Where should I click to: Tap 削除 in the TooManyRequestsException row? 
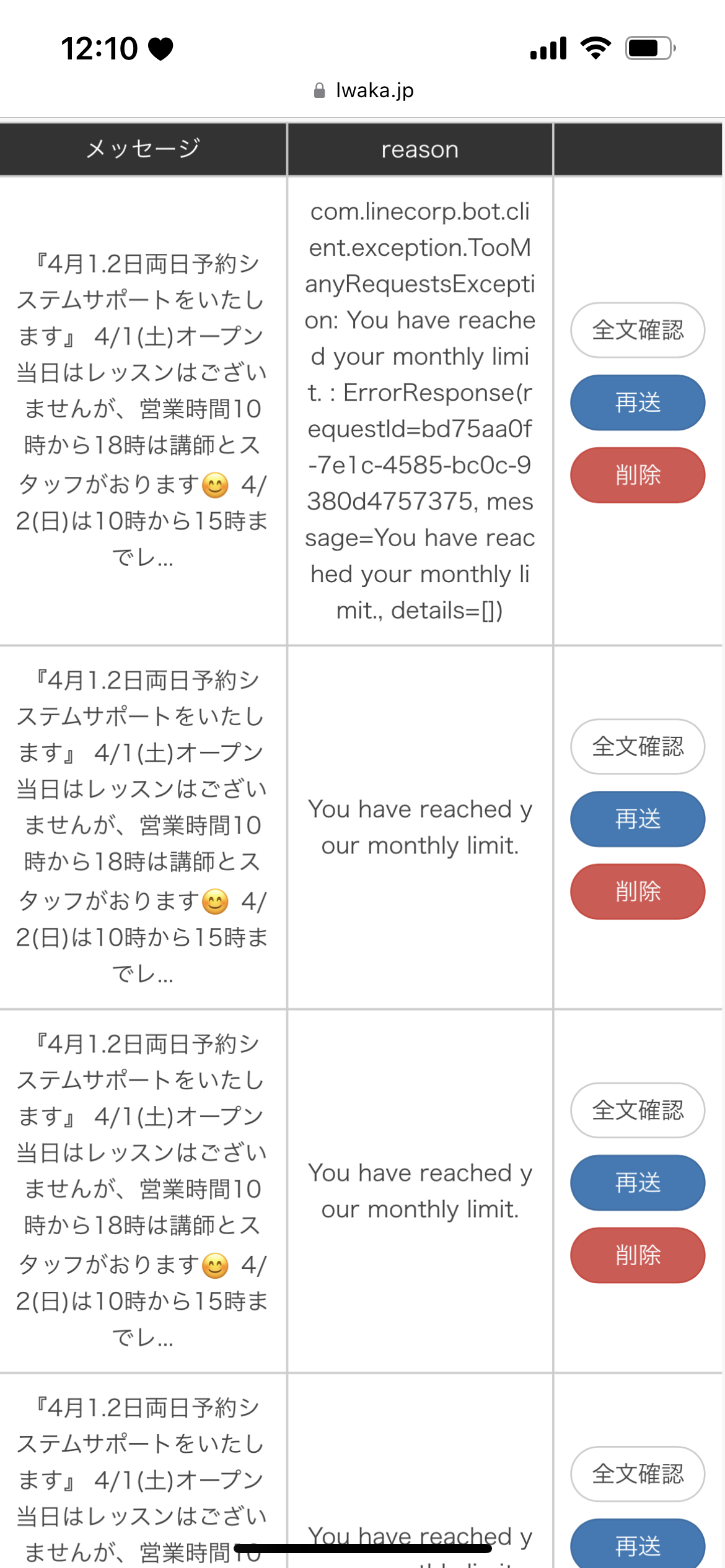pyautogui.click(x=638, y=475)
